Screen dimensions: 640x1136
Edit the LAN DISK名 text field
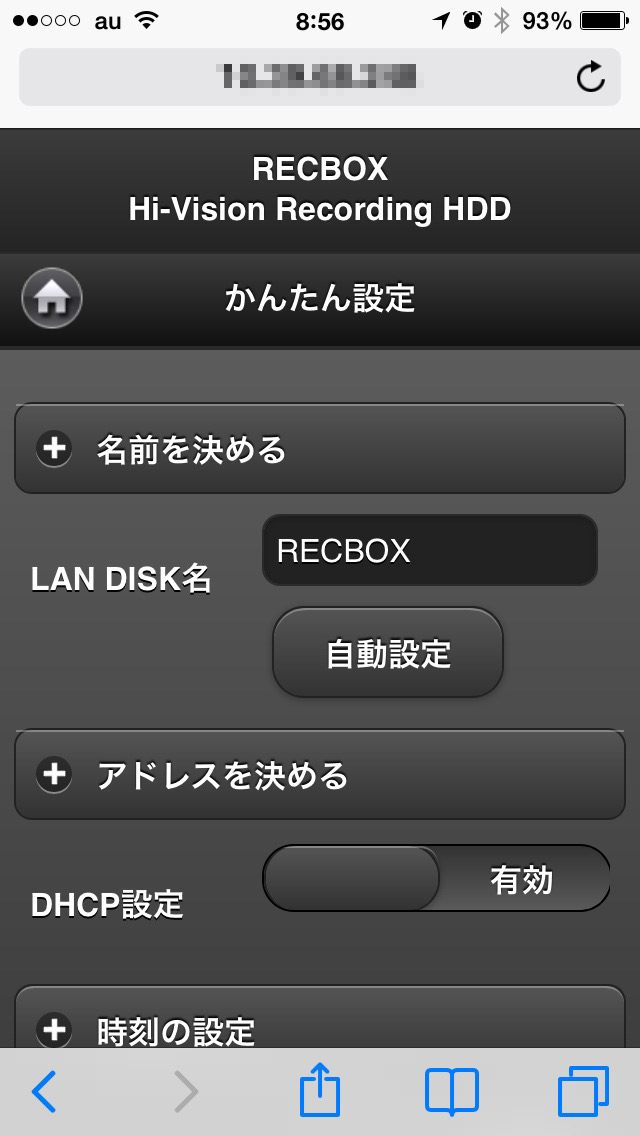[x=430, y=551]
